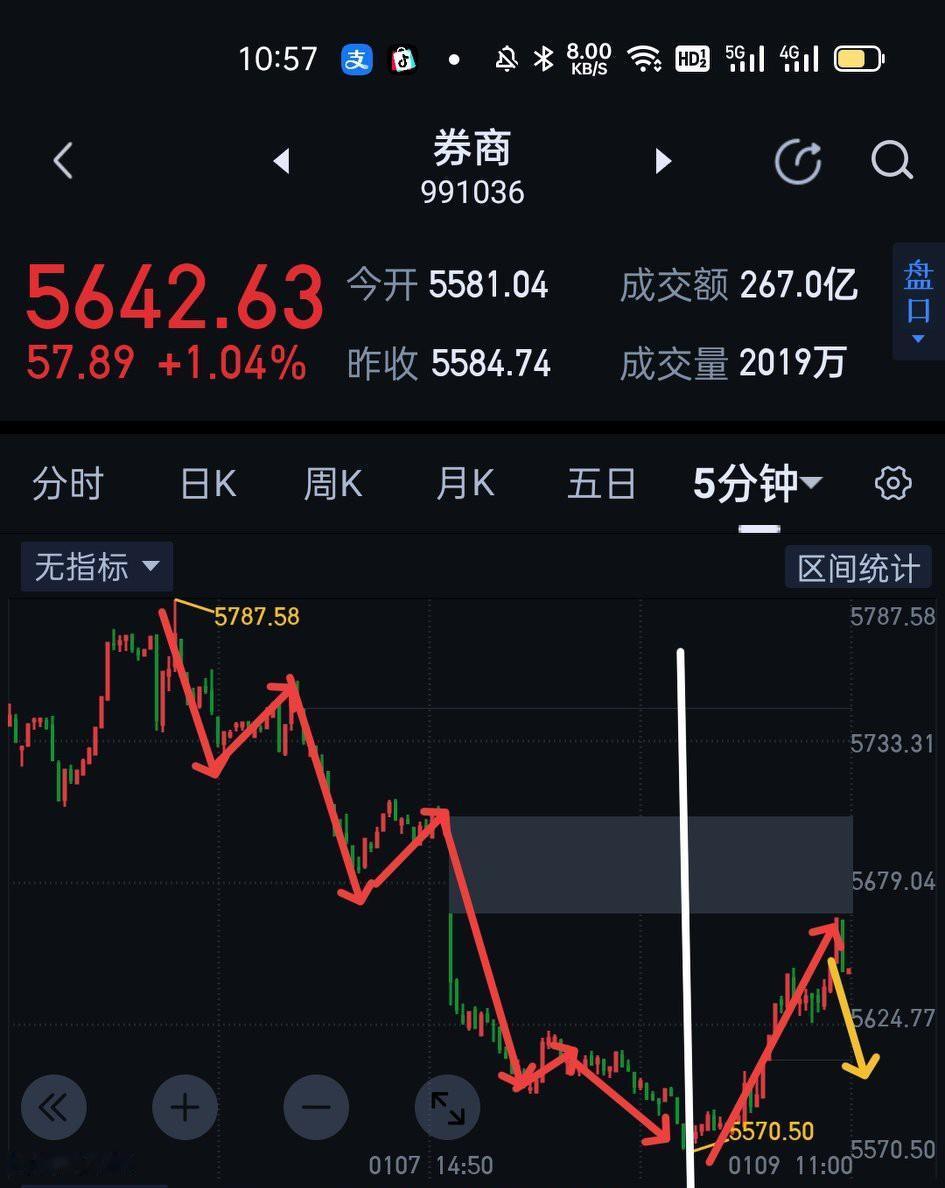The height and width of the screenshot is (1188, 945).
Task: Switch to previous stock with left triangle
Action: tap(281, 161)
